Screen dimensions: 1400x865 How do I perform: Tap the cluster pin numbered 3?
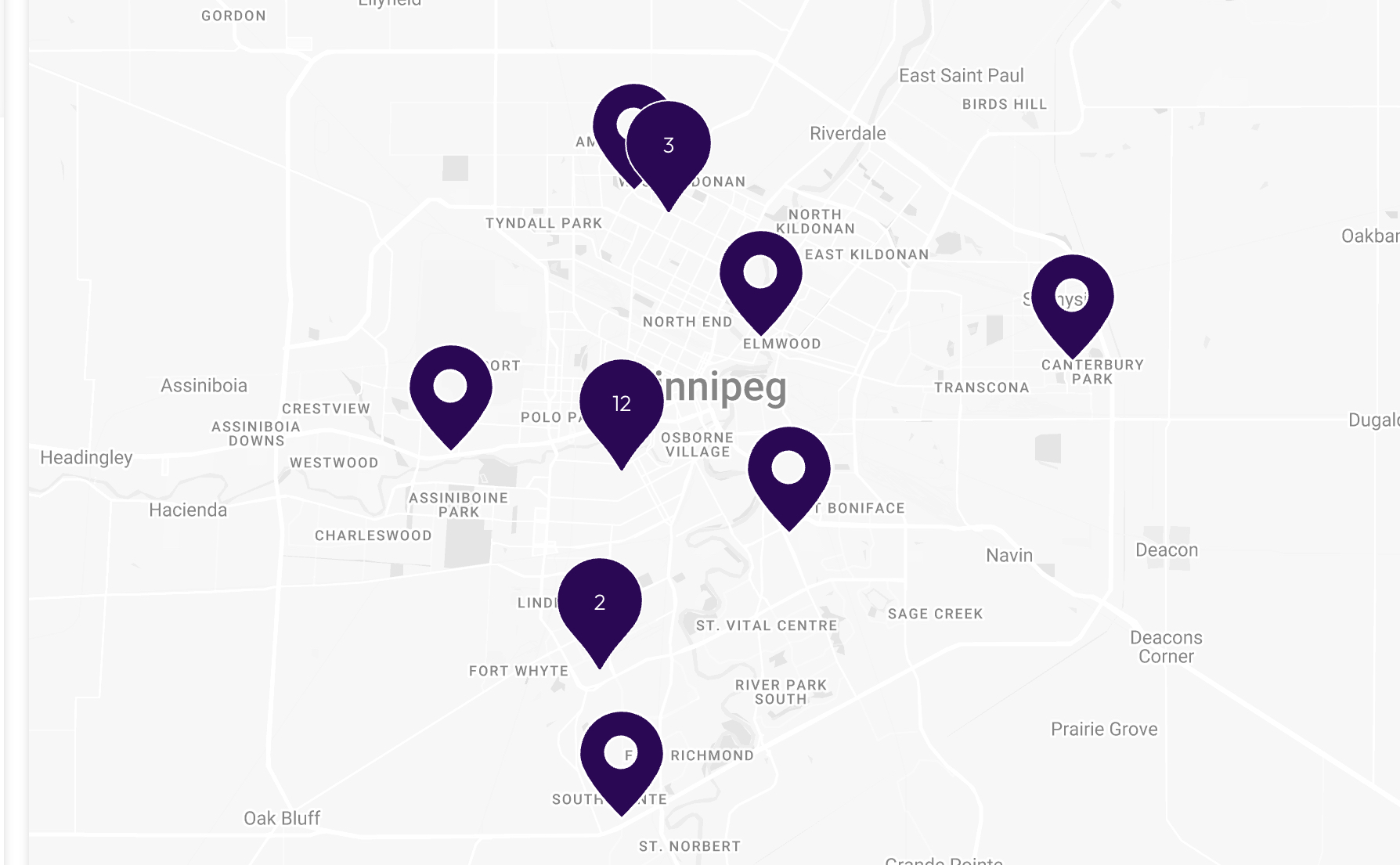[x=669, y=146]
